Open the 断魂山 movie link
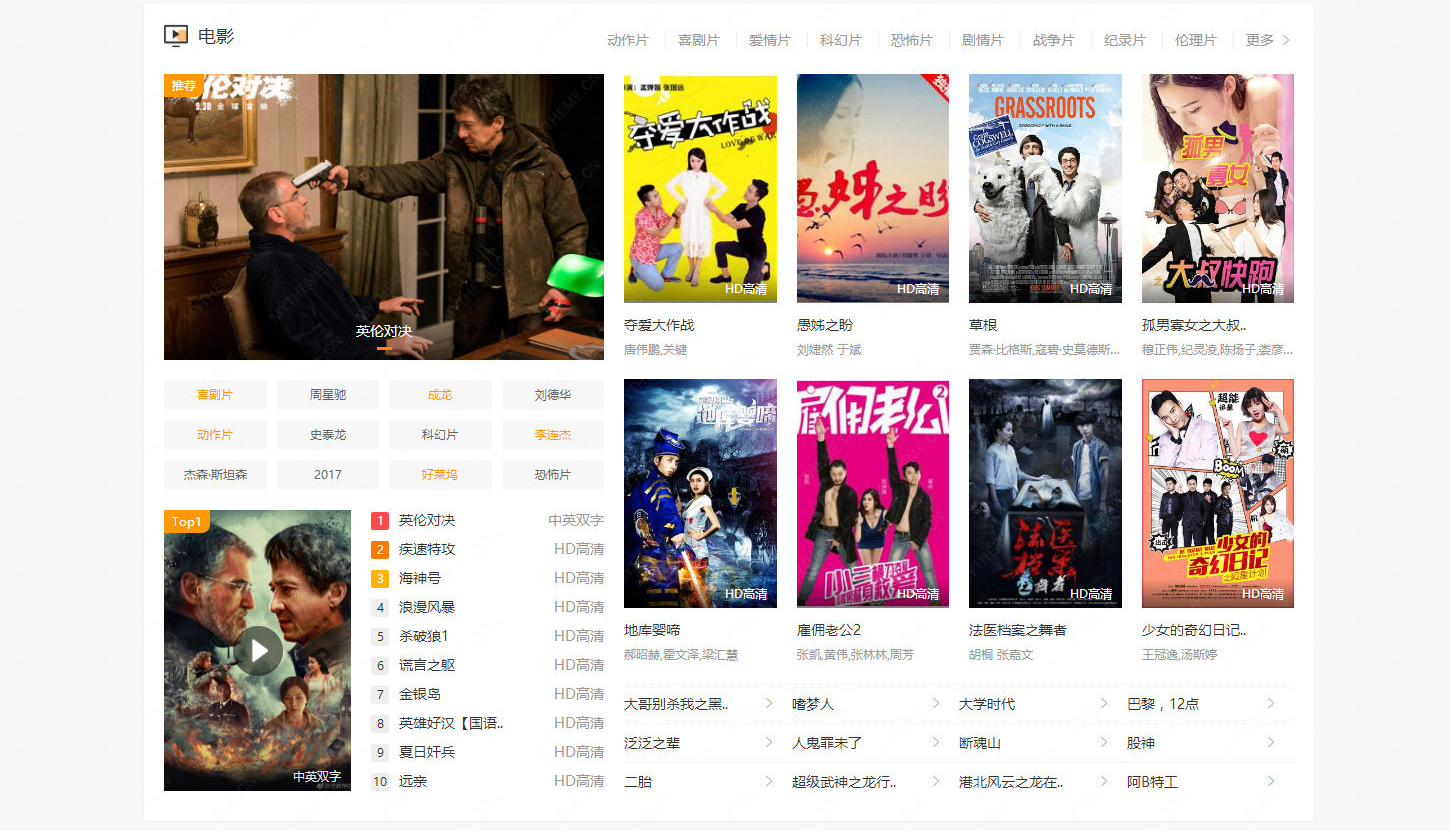The height and width of the screenshot is (831, 1450). (980, 743)
